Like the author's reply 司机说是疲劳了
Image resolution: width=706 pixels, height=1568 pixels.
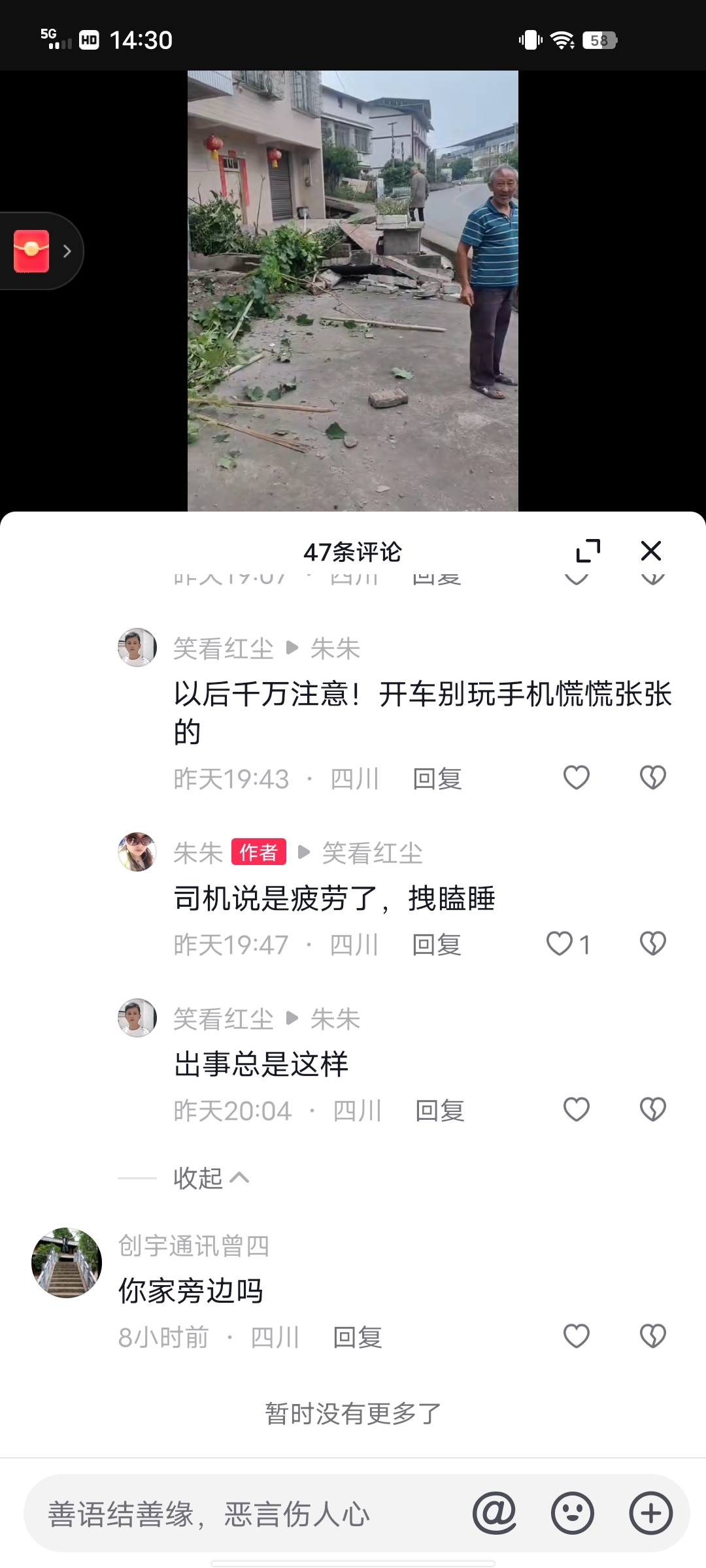pos(560,943)
